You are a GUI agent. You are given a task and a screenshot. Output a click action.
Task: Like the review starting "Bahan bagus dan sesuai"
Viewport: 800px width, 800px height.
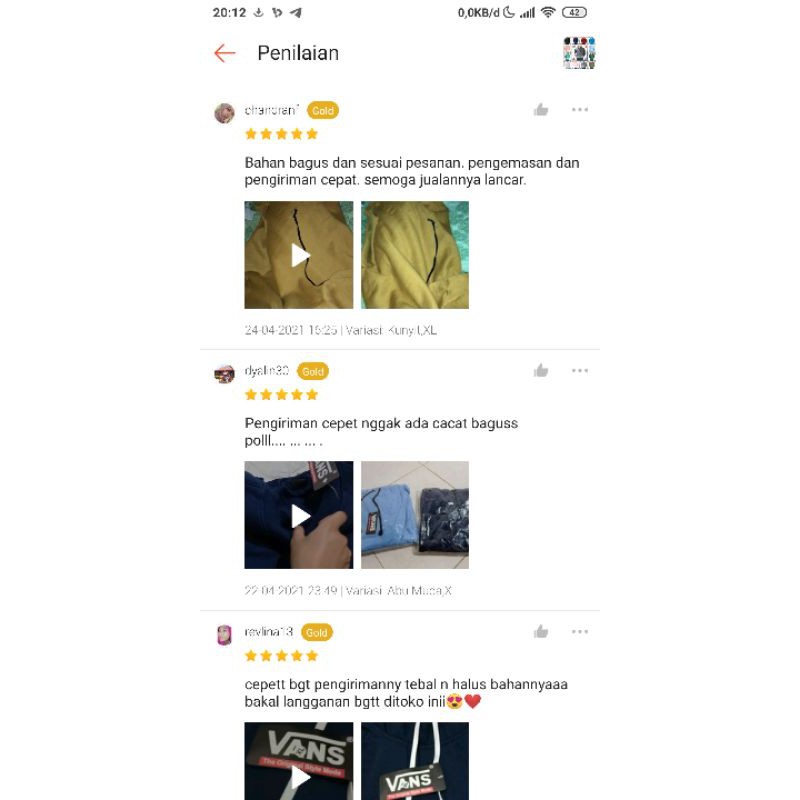tap(541, 110)
